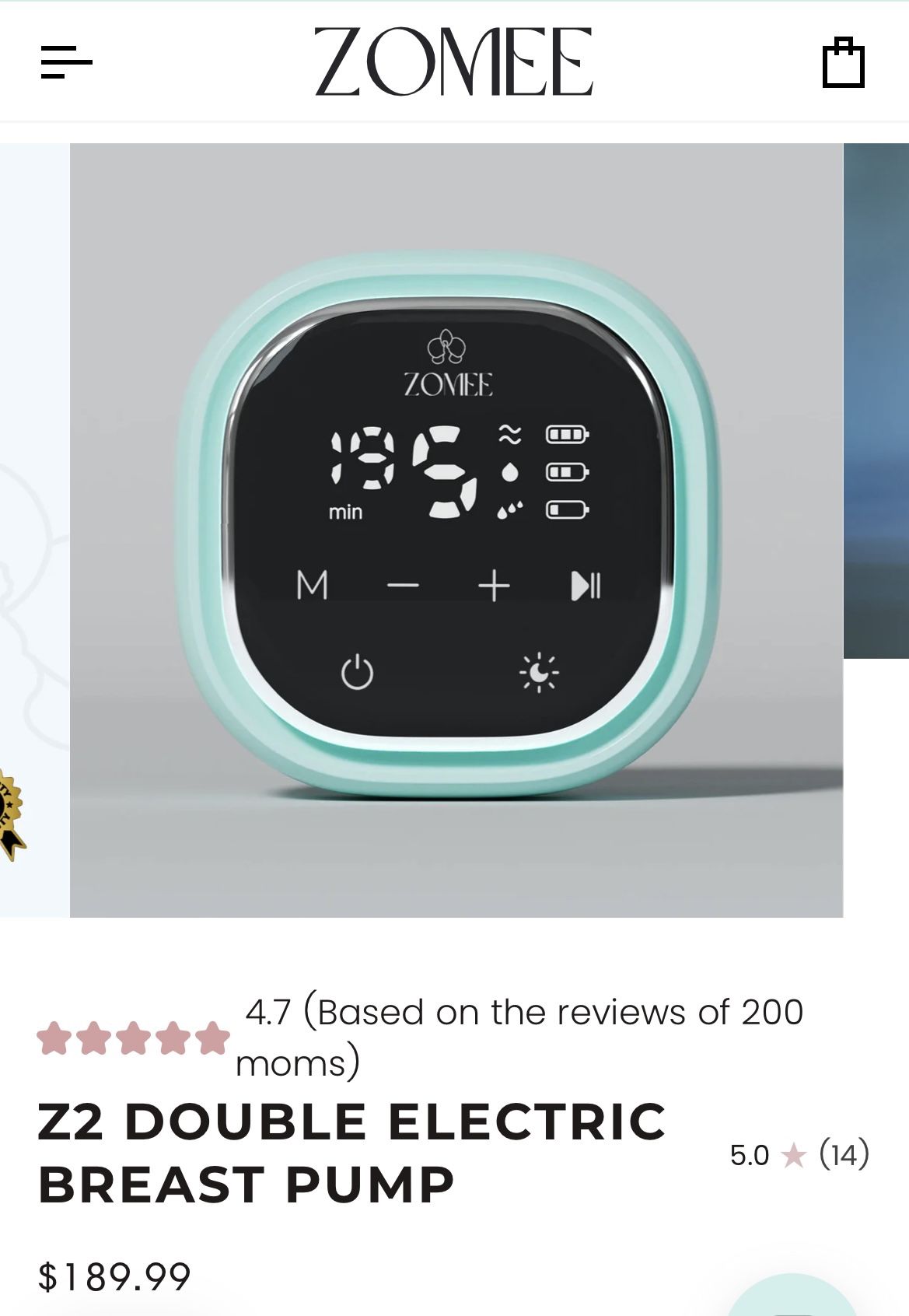View the 5.0 star rating with 14 reviews
Screen dimensions: 909x1316
point(799,1155)
